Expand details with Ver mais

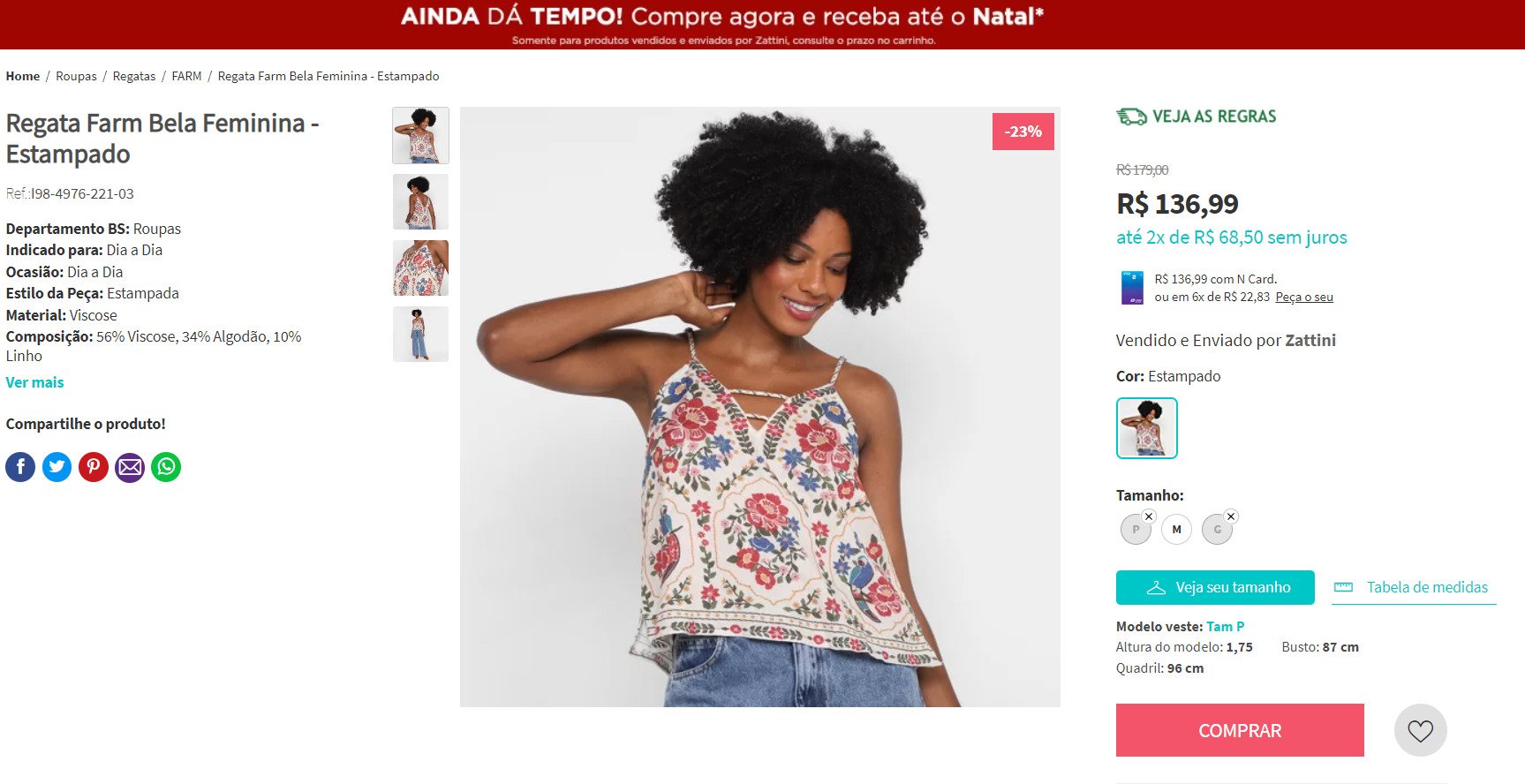[x=34, y=382]
